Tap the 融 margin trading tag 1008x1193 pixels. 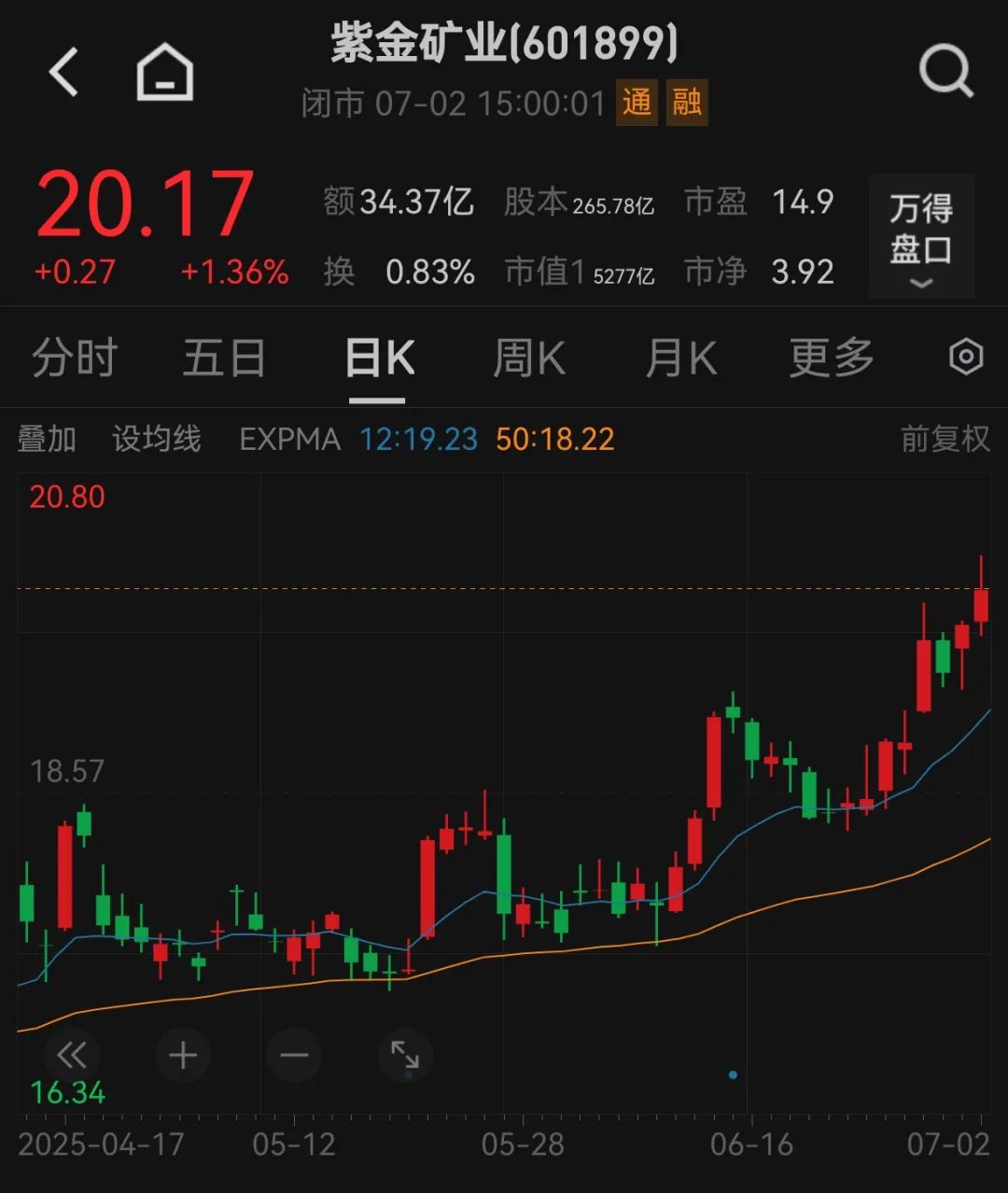coord(687,102)
